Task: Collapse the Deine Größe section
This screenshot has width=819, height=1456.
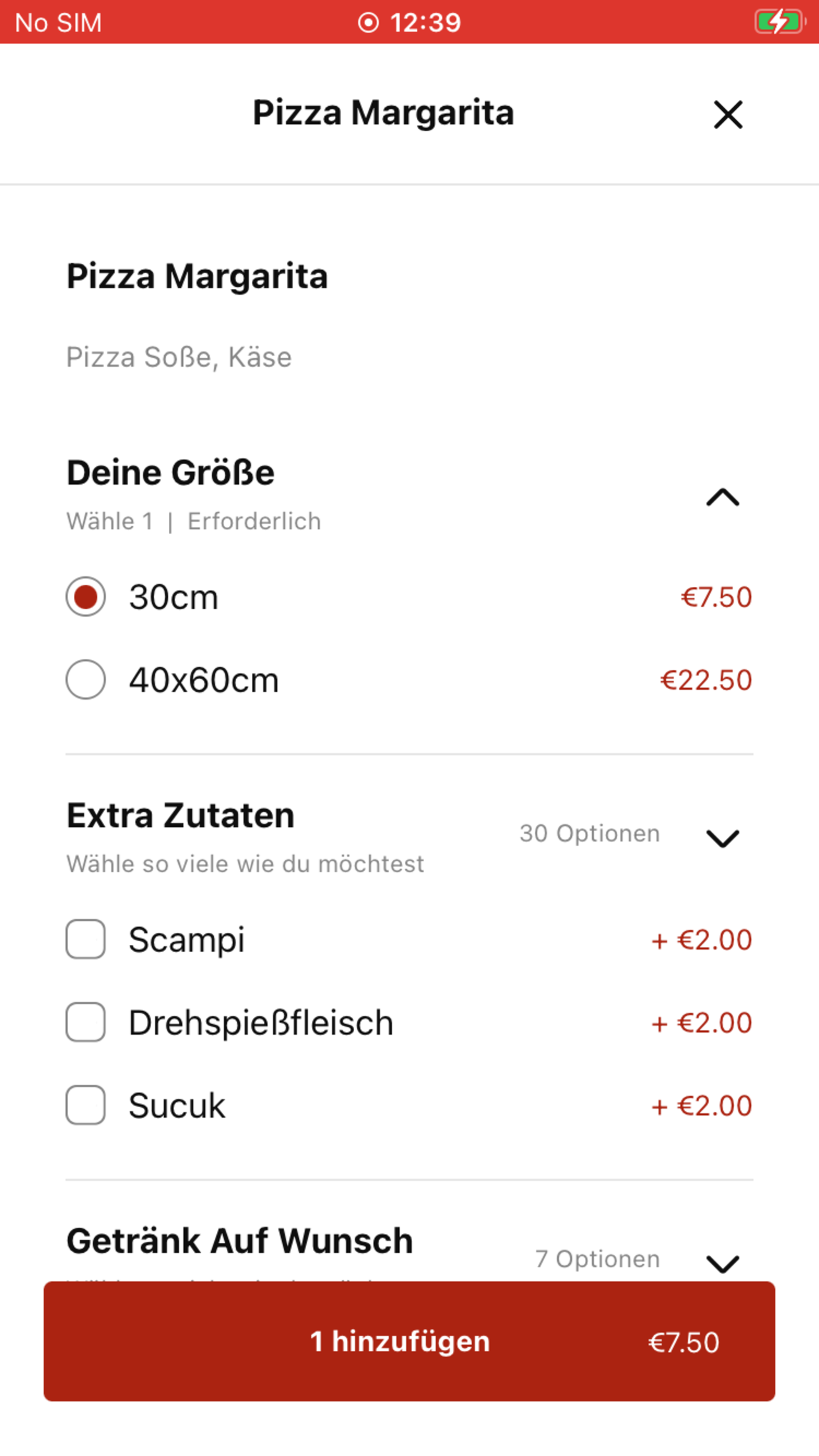Action: (x=723, y=497)
